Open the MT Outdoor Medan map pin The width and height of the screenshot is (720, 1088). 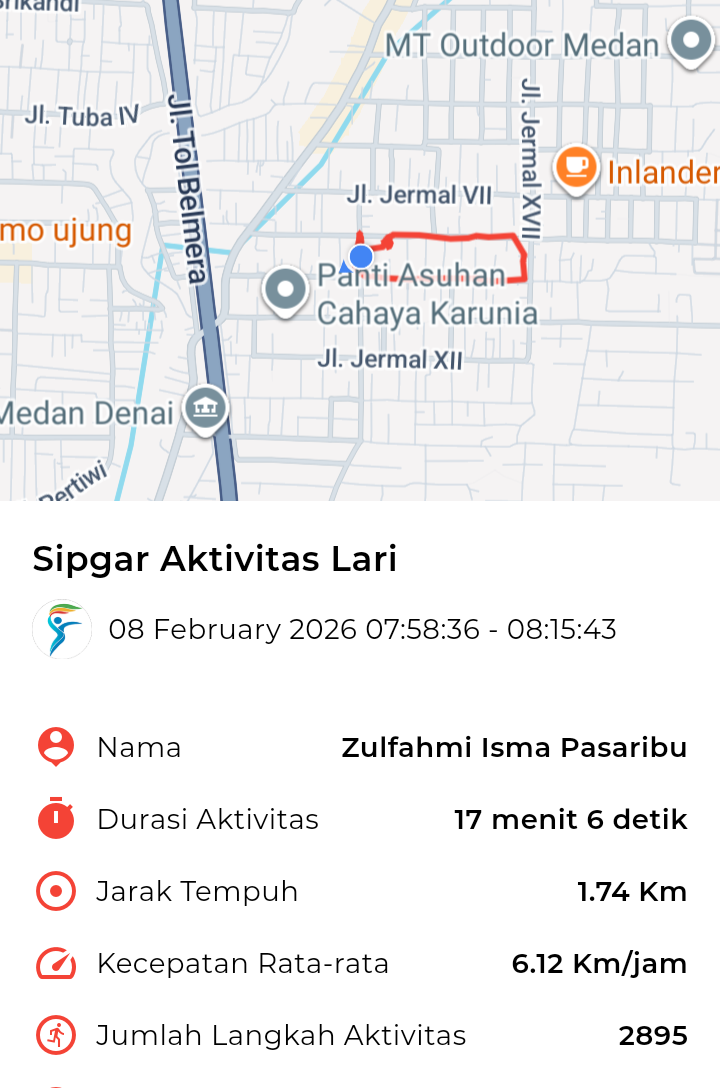(690, 42)
